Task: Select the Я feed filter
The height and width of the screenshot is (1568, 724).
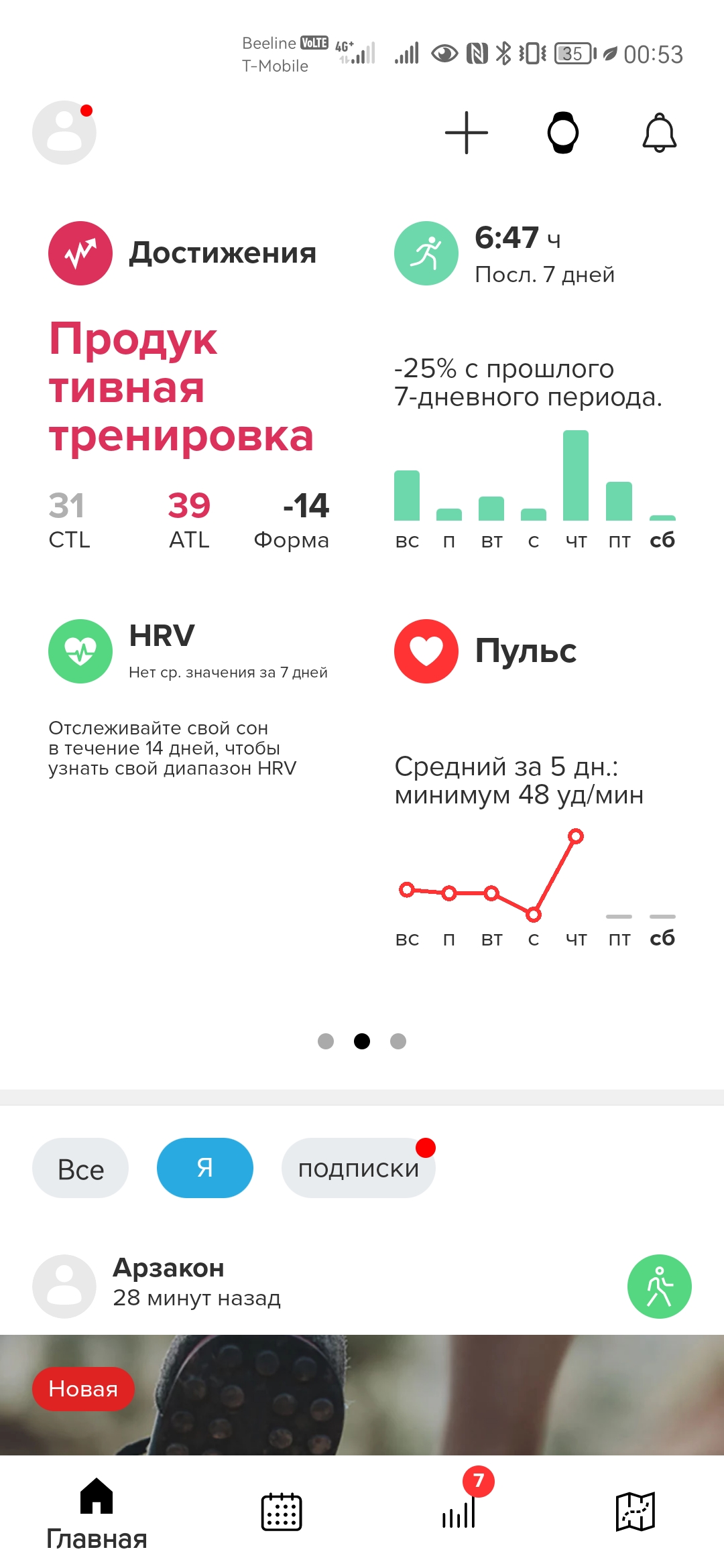Action: click(205, 1168)
